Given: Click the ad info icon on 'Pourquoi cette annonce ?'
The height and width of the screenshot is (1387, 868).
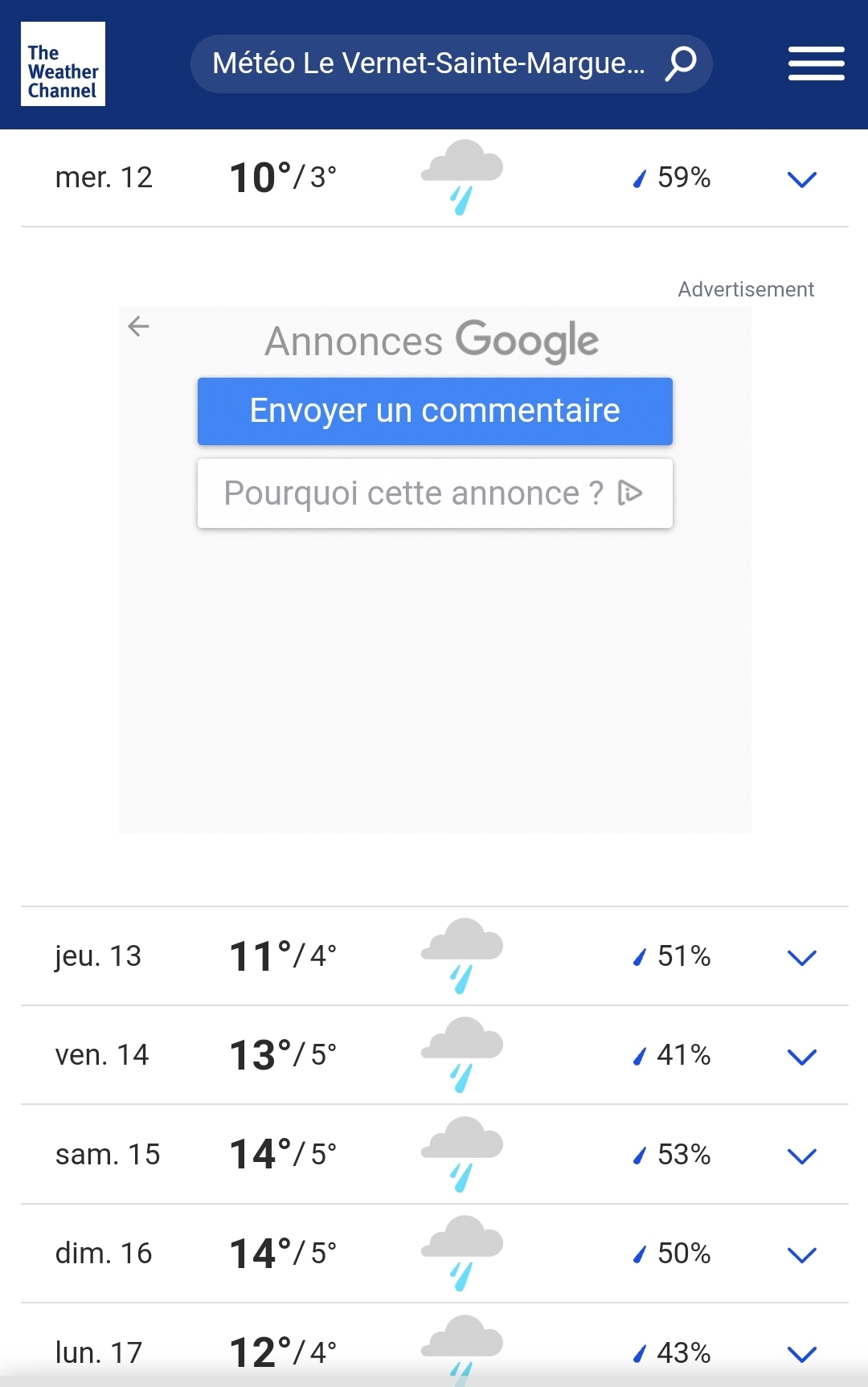Looking at the screenshot, I should click(633, 493).
